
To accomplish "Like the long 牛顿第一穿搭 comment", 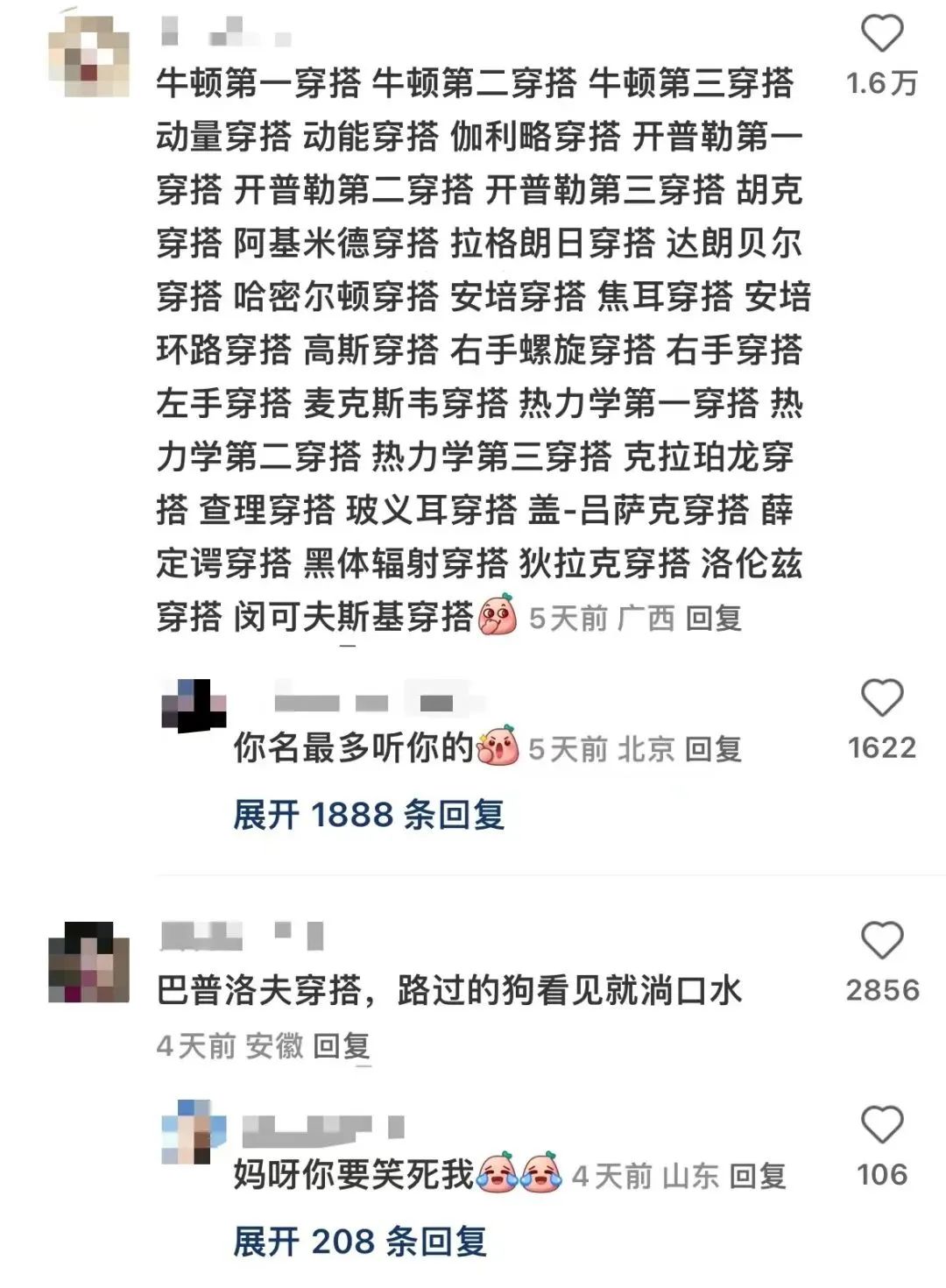I will (881, 35).
